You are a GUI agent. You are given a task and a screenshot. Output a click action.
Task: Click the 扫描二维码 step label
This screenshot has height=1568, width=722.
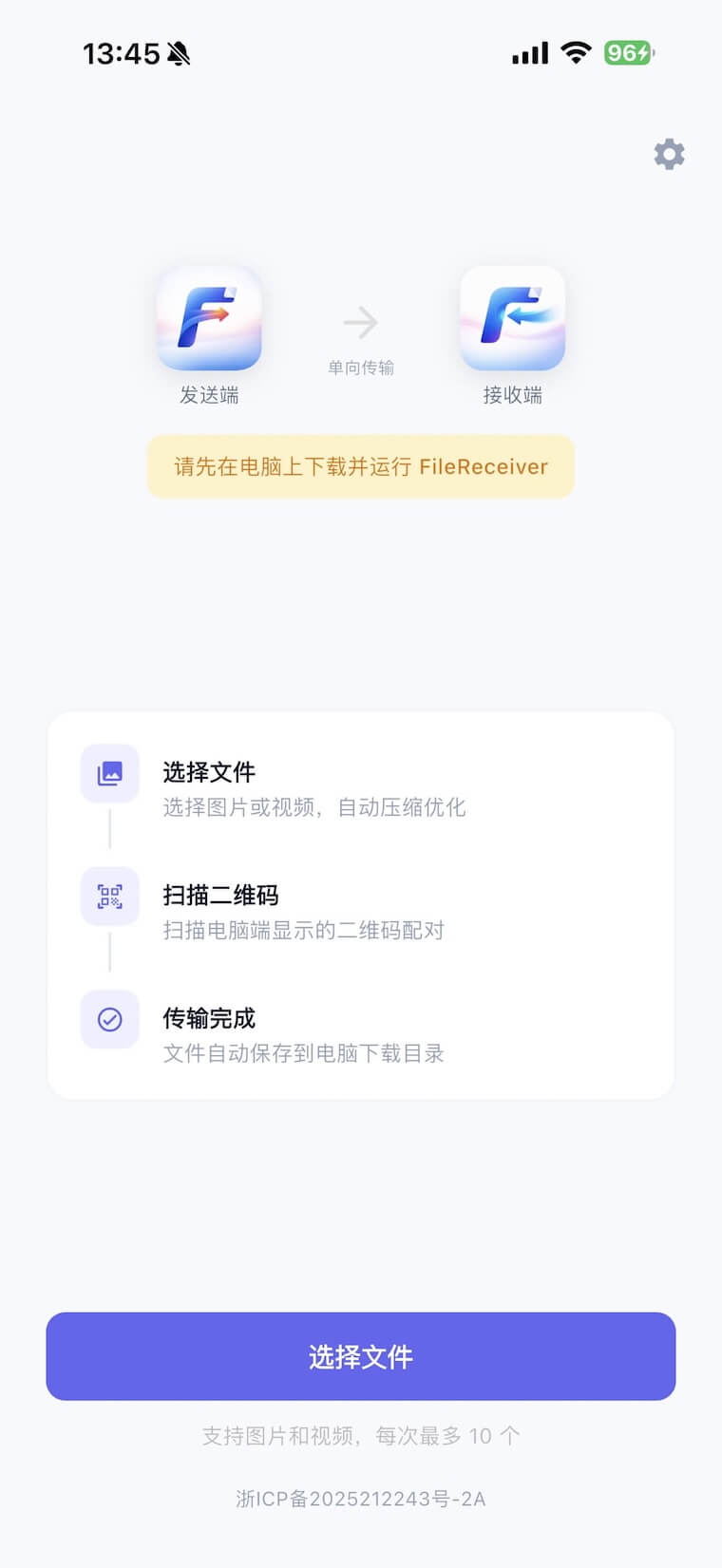point(221,895)
